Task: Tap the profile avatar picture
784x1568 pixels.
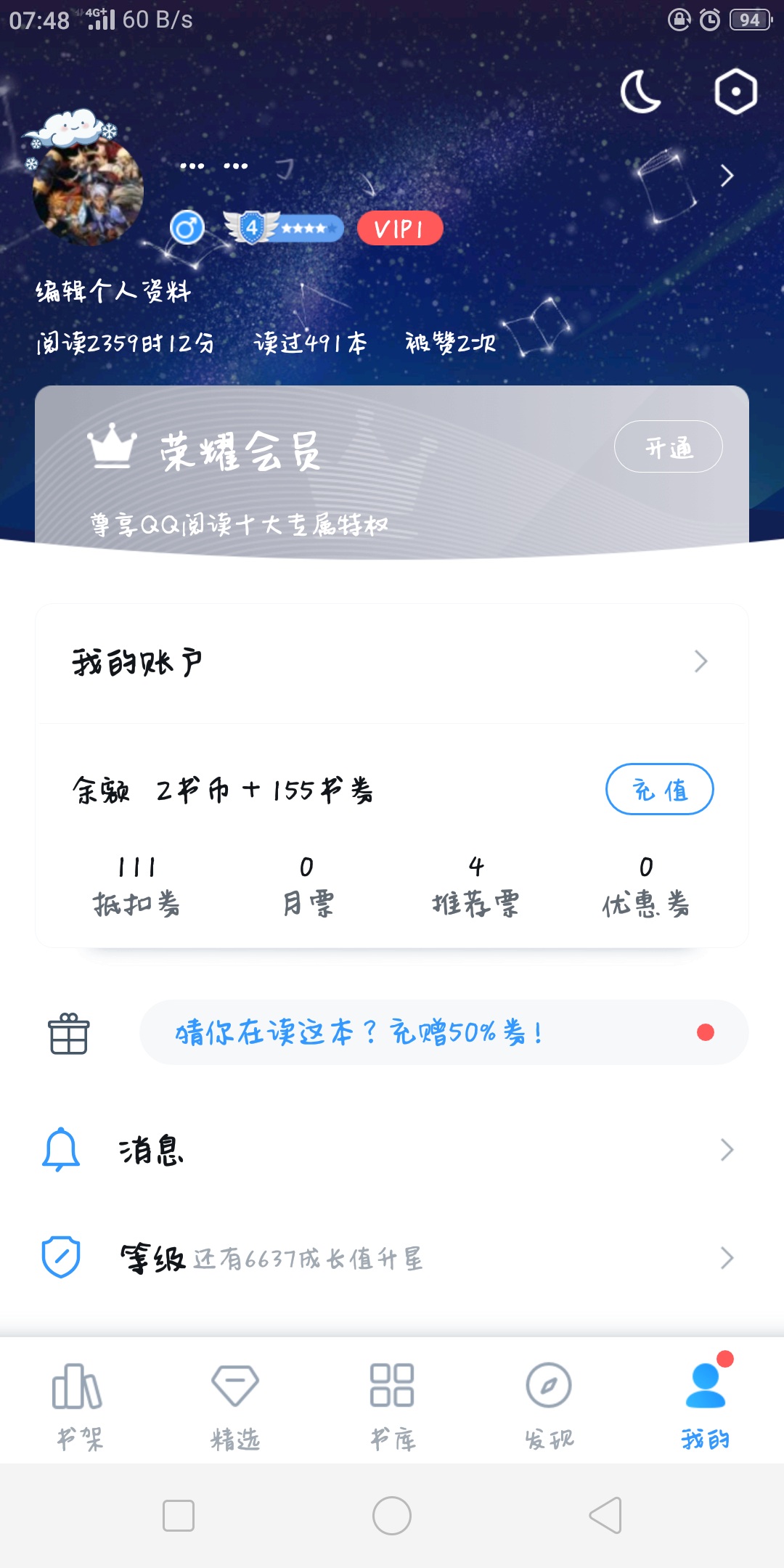Action: (x=87, y=190)
